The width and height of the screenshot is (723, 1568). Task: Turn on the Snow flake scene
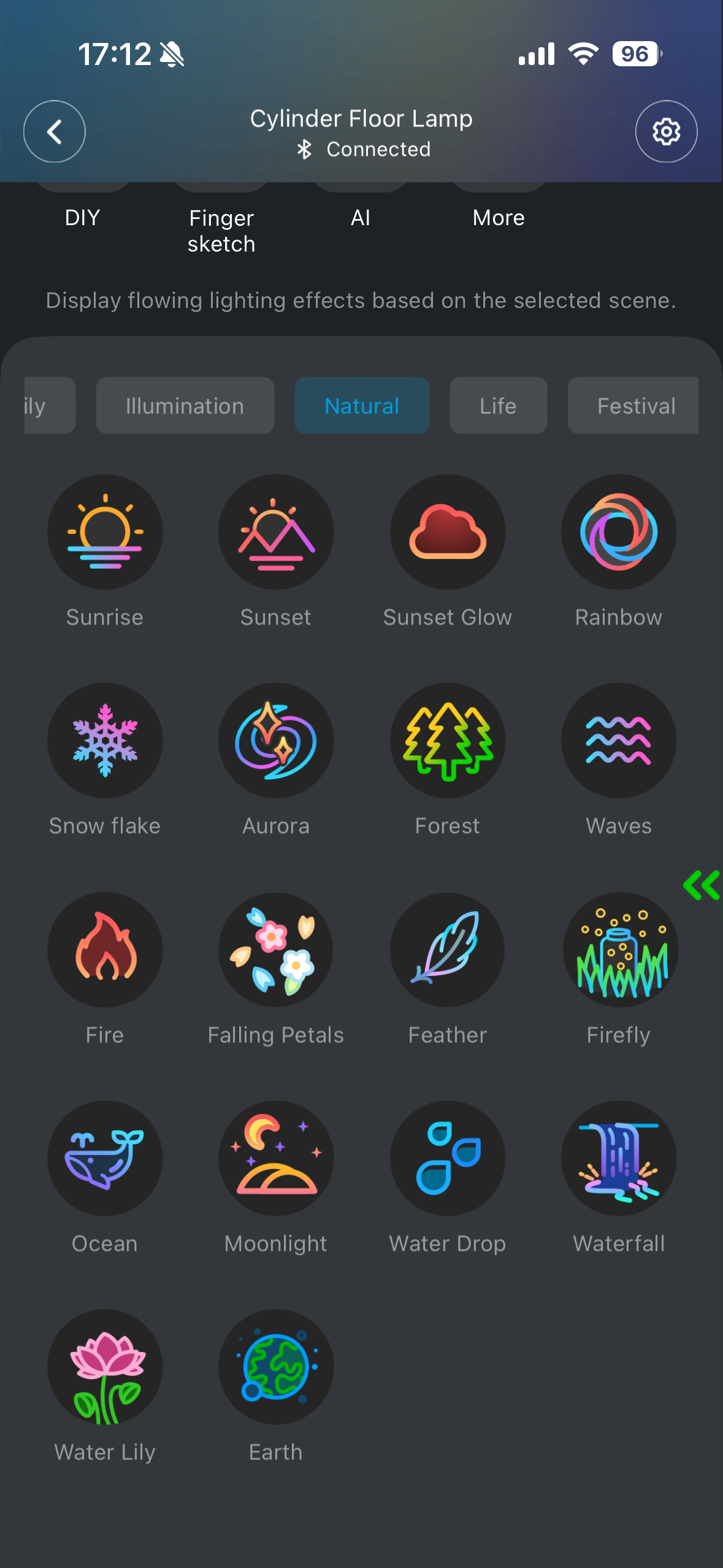pos(105,740)
